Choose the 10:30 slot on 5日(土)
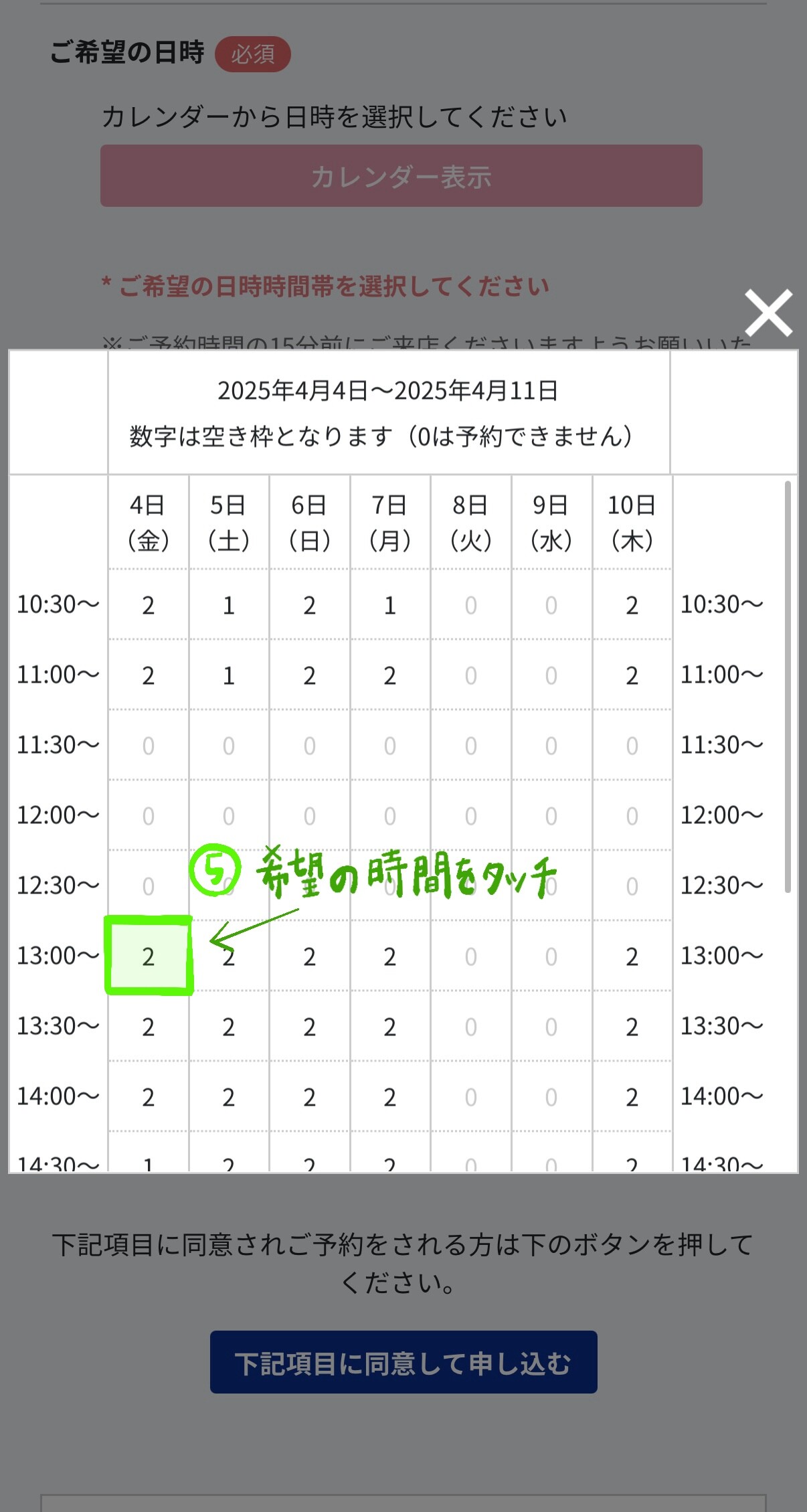807x1512 pixels. pos(229,605)
